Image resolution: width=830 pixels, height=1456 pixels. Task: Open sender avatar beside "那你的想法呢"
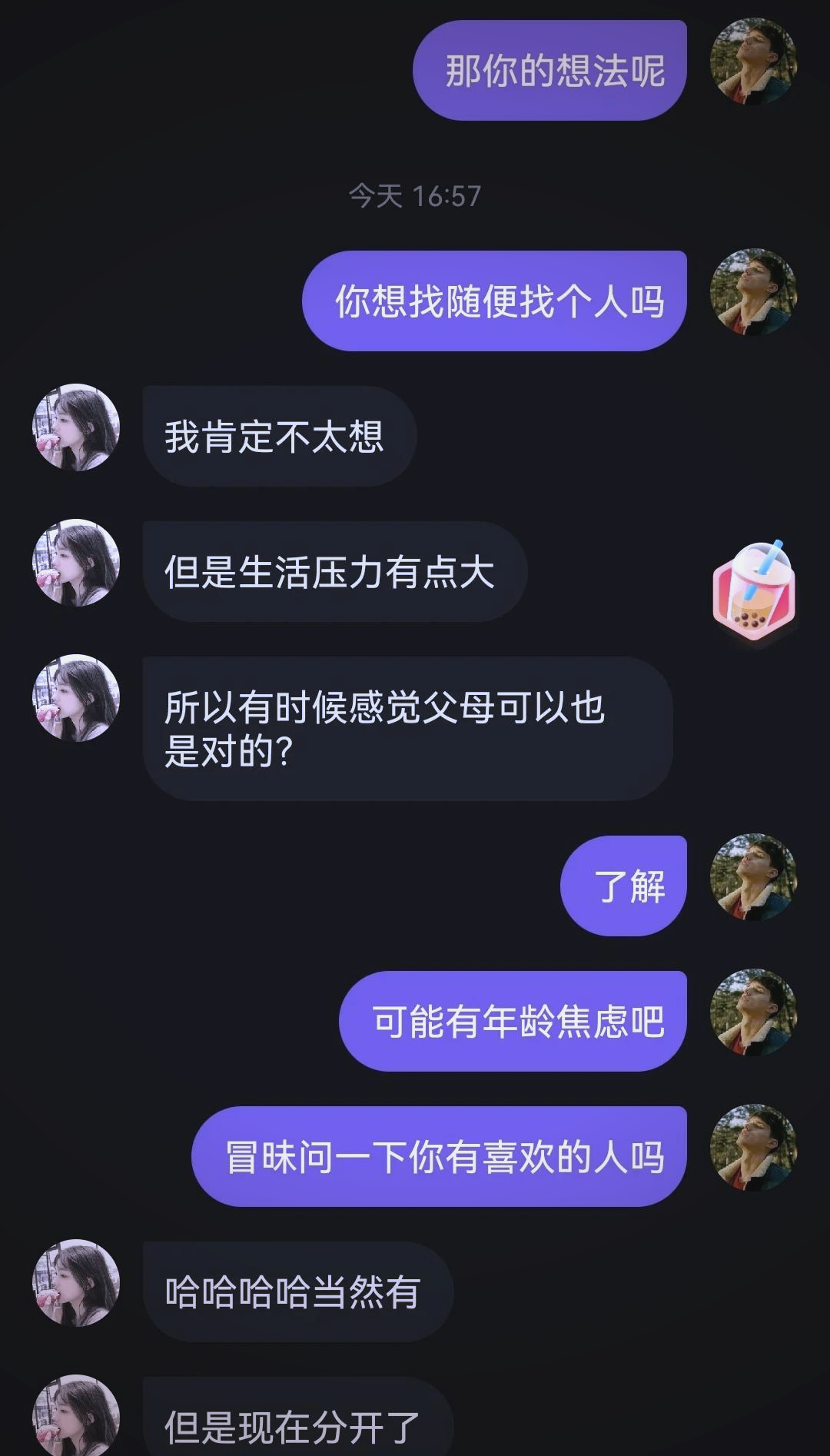click(753, 61)
